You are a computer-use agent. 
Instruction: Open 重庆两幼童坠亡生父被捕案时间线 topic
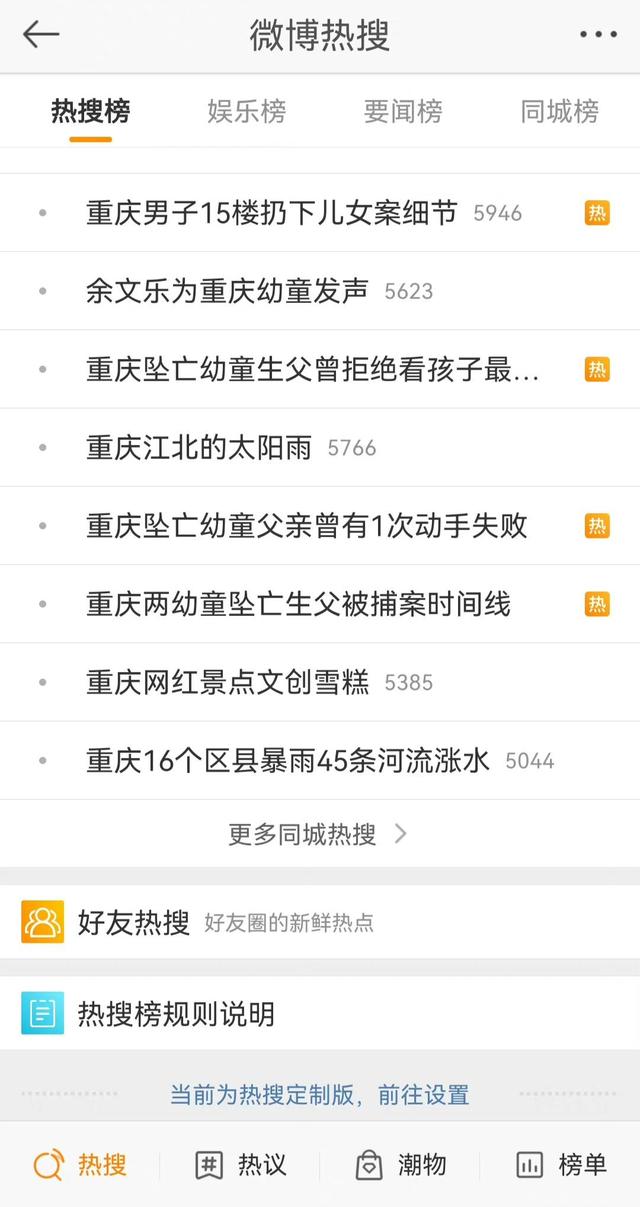[x=298, y=604]
